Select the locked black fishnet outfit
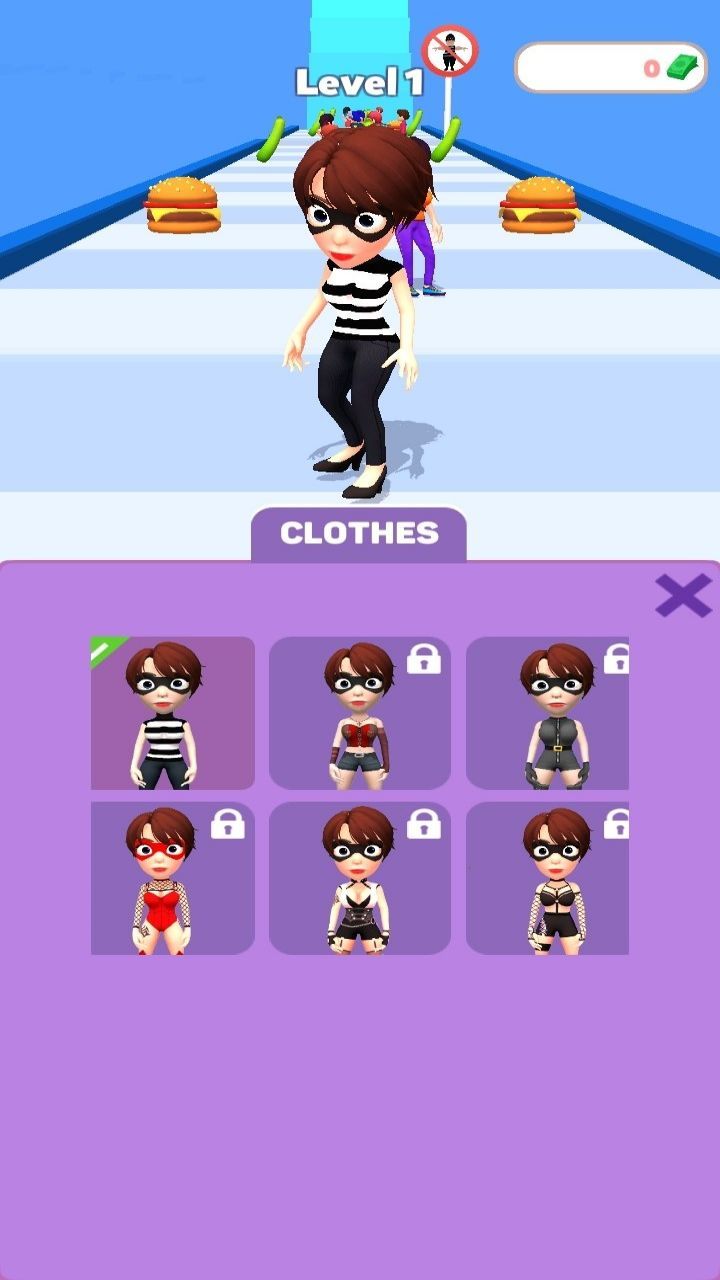The height and width of the screenshot is (1280, 720). [x=548, y=878]
